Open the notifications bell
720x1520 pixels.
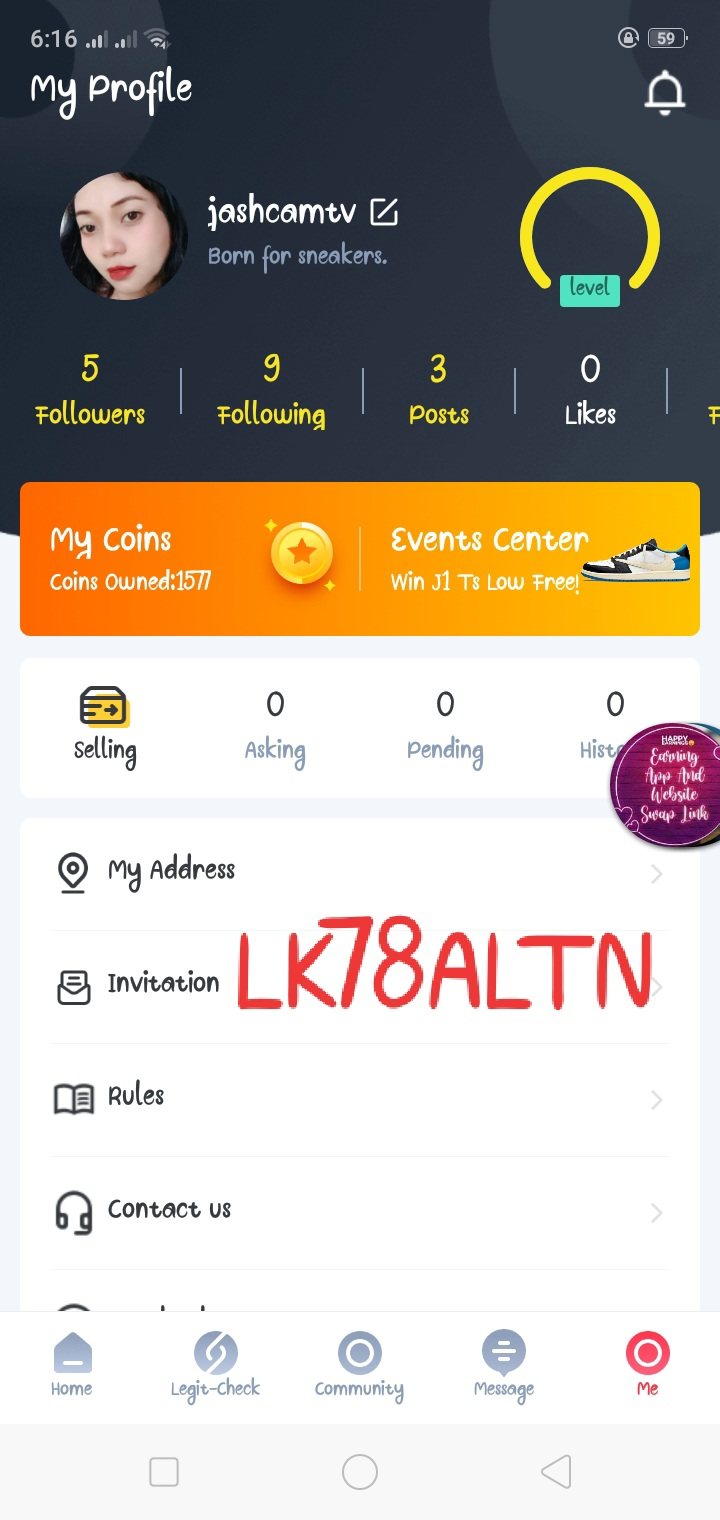[x=664, y=93]
